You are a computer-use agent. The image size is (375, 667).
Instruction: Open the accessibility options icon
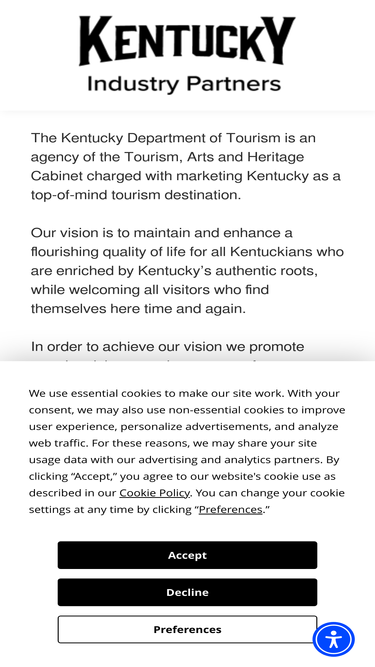[x=334, y=639]
